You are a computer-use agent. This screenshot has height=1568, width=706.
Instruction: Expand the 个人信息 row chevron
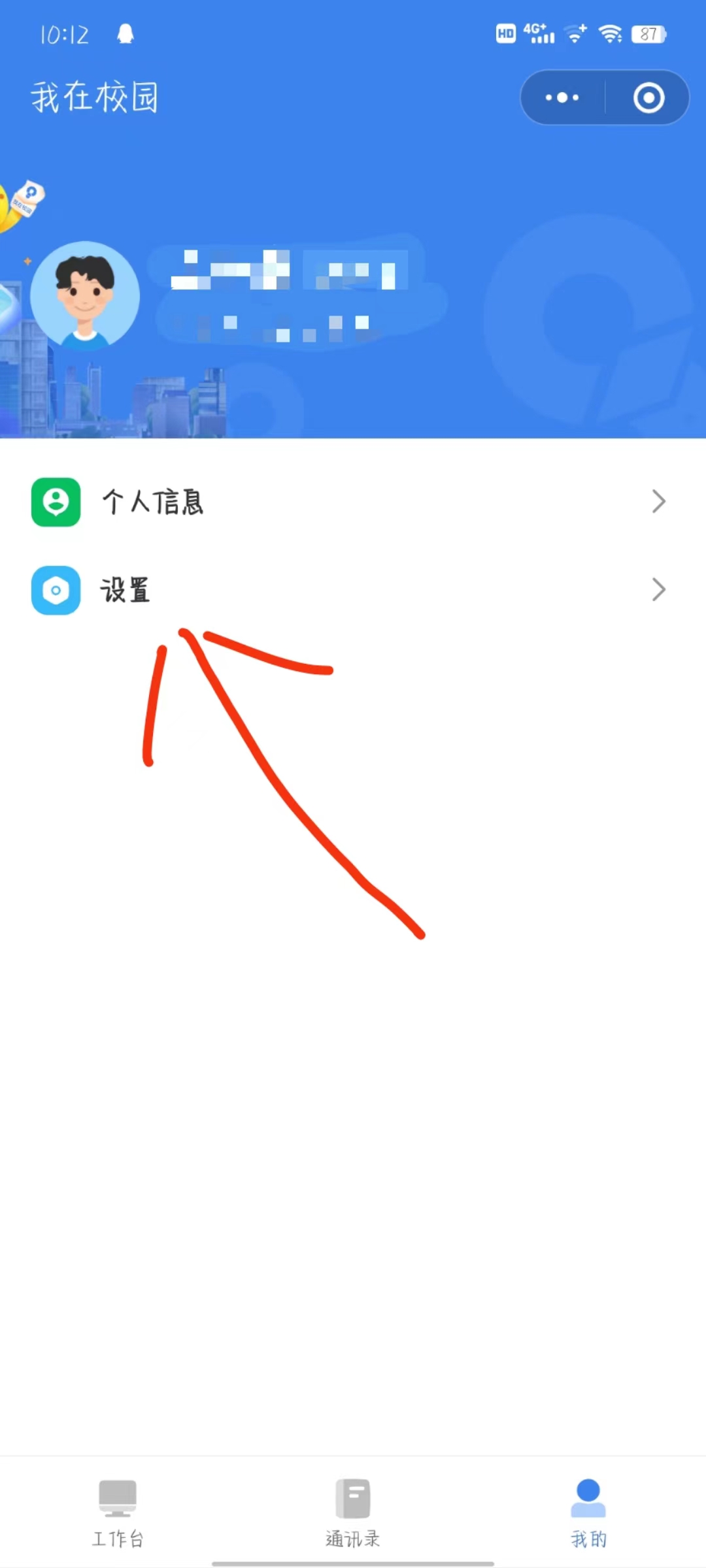pos(659,502)
